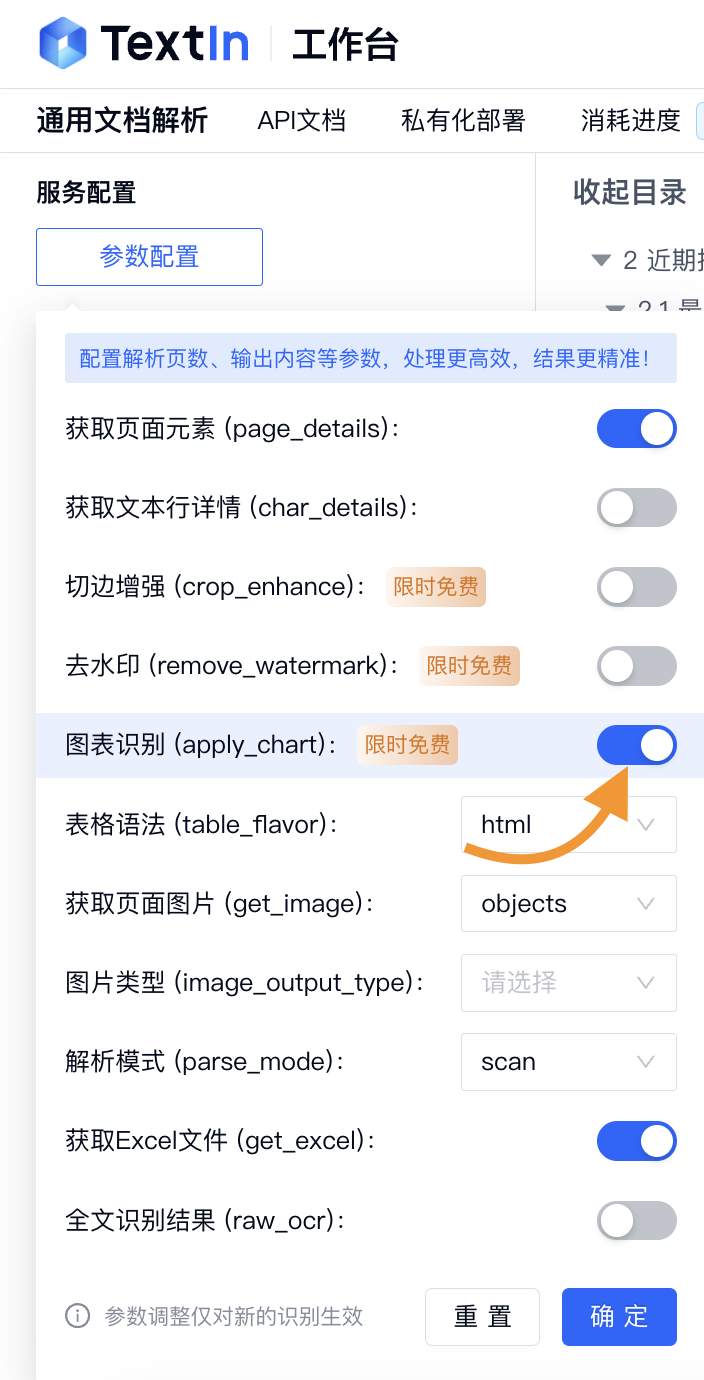
Task: Tap 收起目录 to collapse the outline
Action: pyautogui.click(x=630, y=192)
